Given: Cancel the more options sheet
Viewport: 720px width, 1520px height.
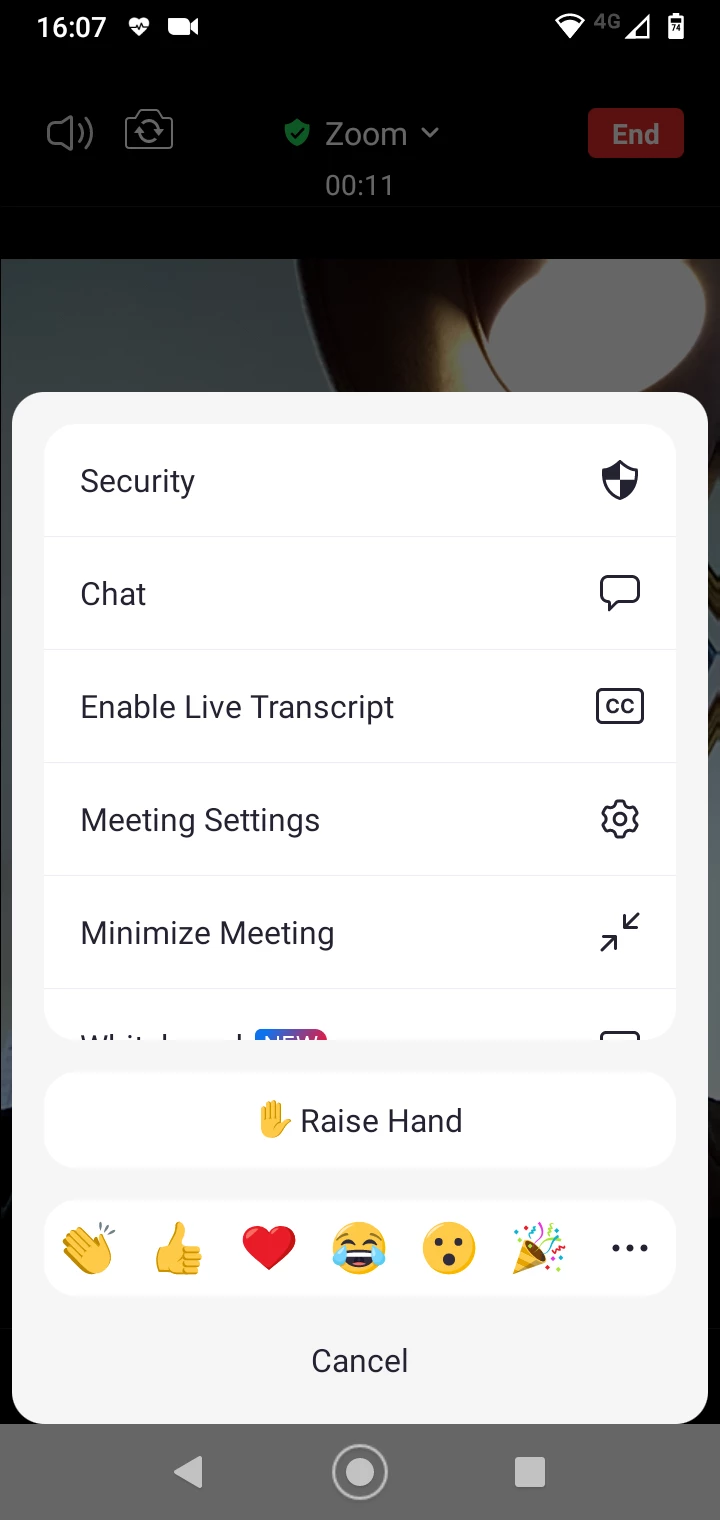Looking at the screenshot, I should coord(360,1360).
